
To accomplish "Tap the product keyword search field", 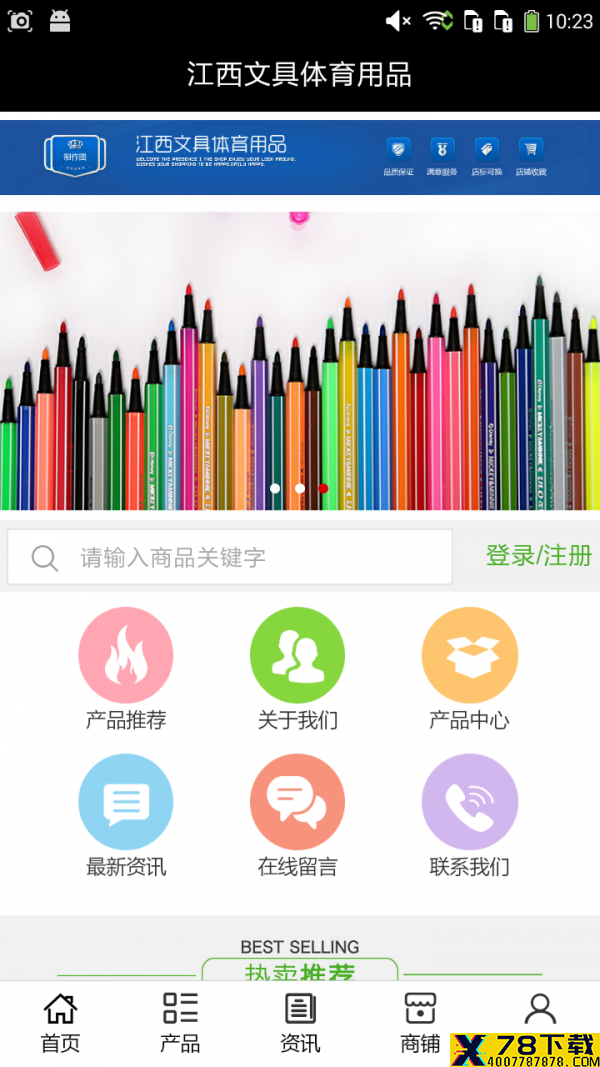I will point(230,557).
